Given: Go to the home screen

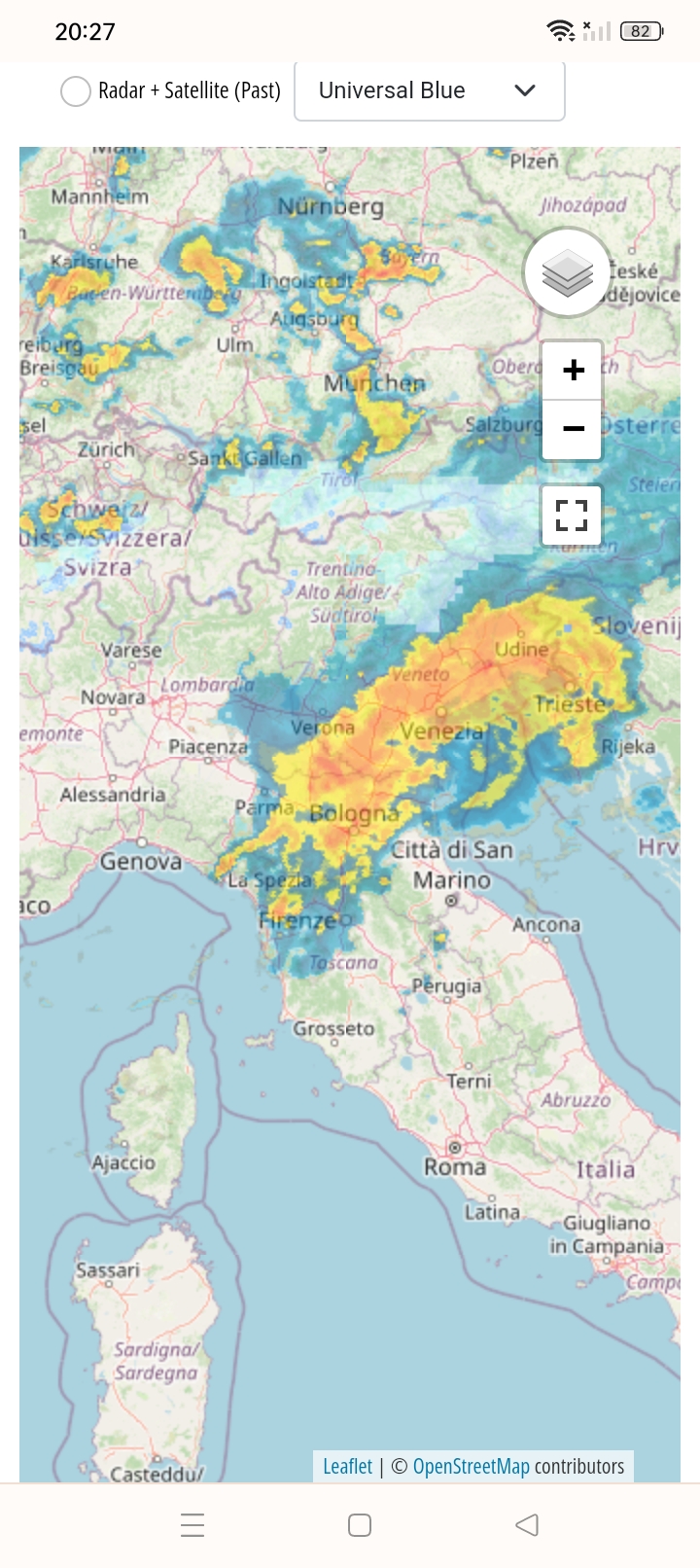Looking at the screenshot, I should tap(360, 1524).
